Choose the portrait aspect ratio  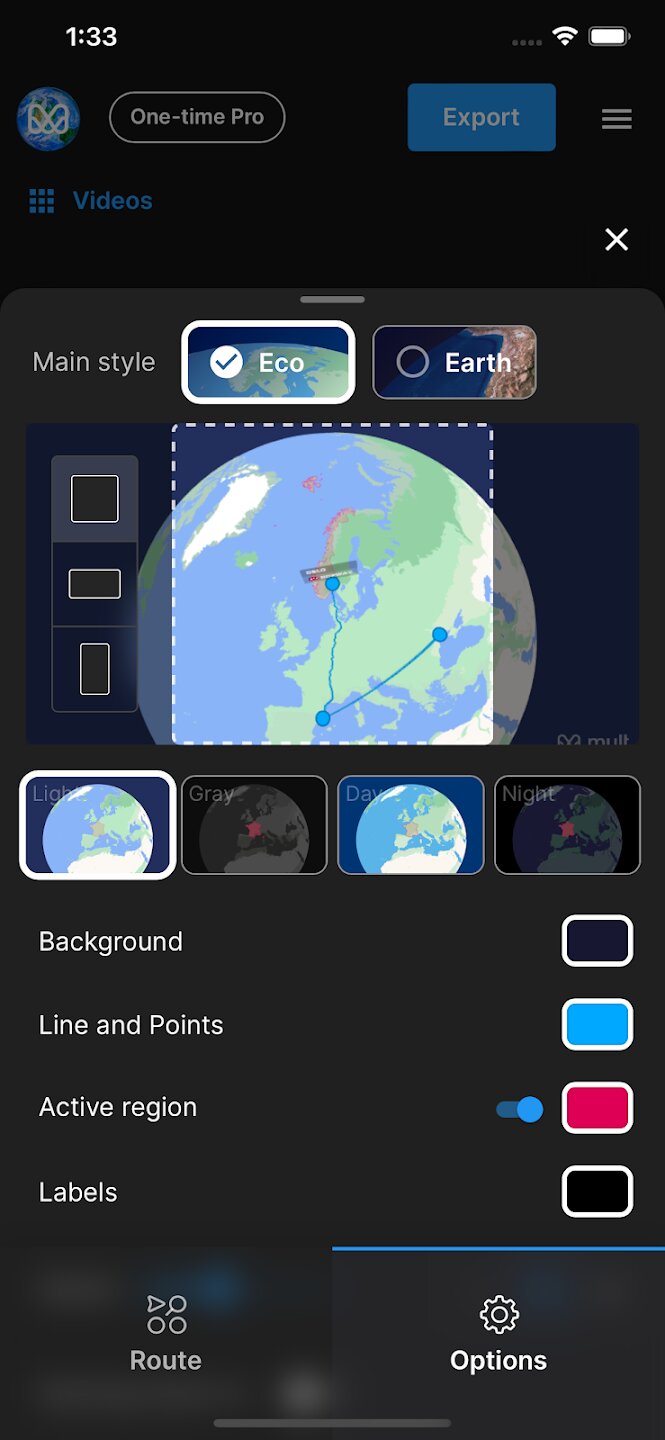tap(95, 669)
